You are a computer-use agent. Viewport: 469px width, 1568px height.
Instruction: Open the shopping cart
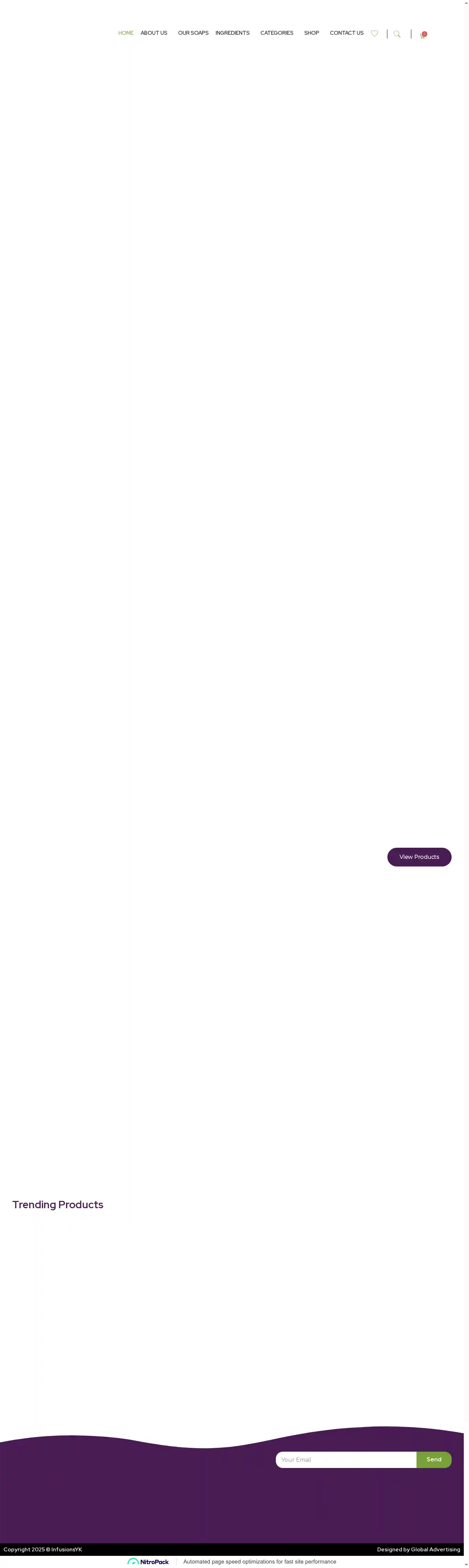[422, 35]
